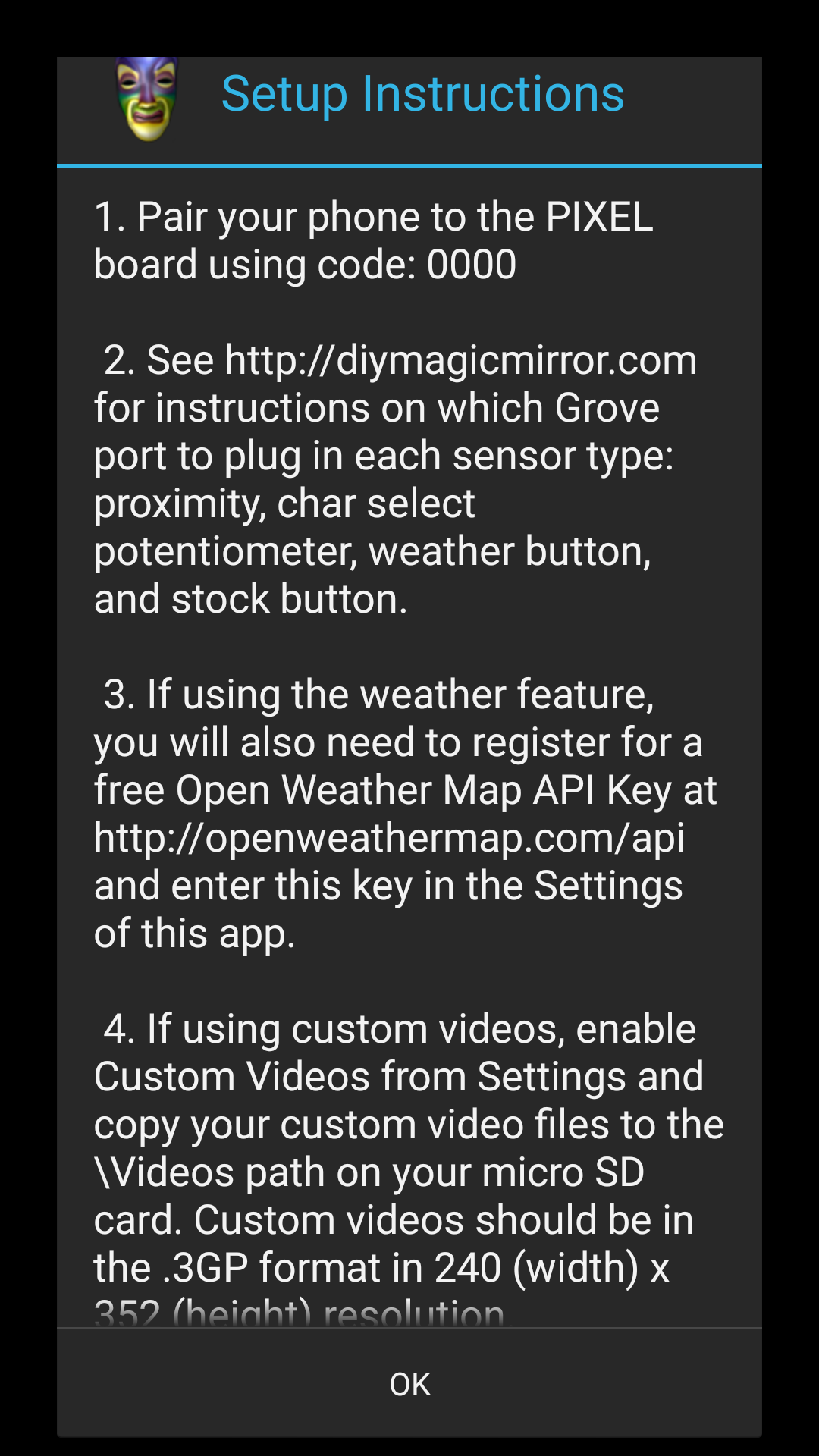Click the Setup Instructions title
This screenshot has height=1456, width=819.
pyautogui.click(x=422, y=93)
